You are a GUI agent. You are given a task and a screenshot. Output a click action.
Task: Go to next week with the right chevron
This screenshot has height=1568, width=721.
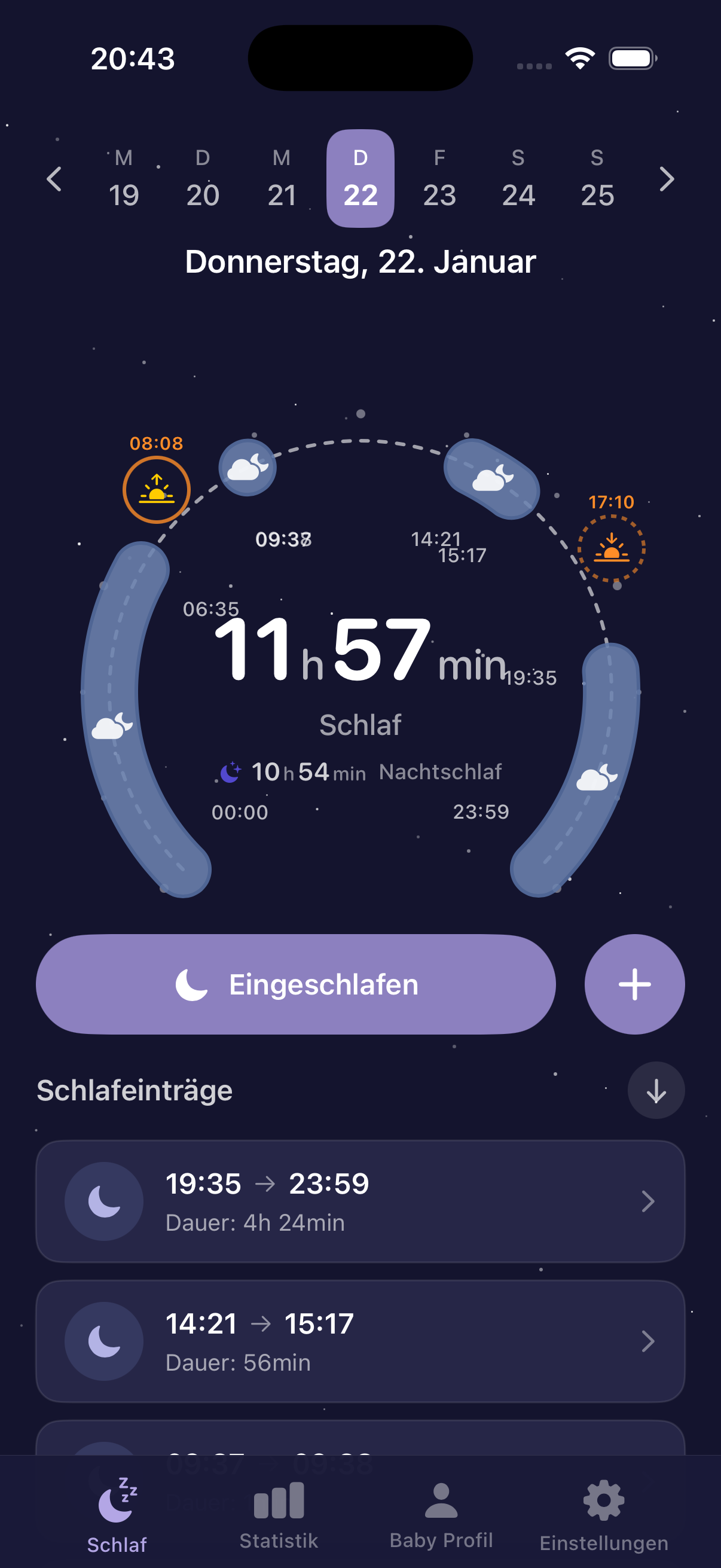667,179
